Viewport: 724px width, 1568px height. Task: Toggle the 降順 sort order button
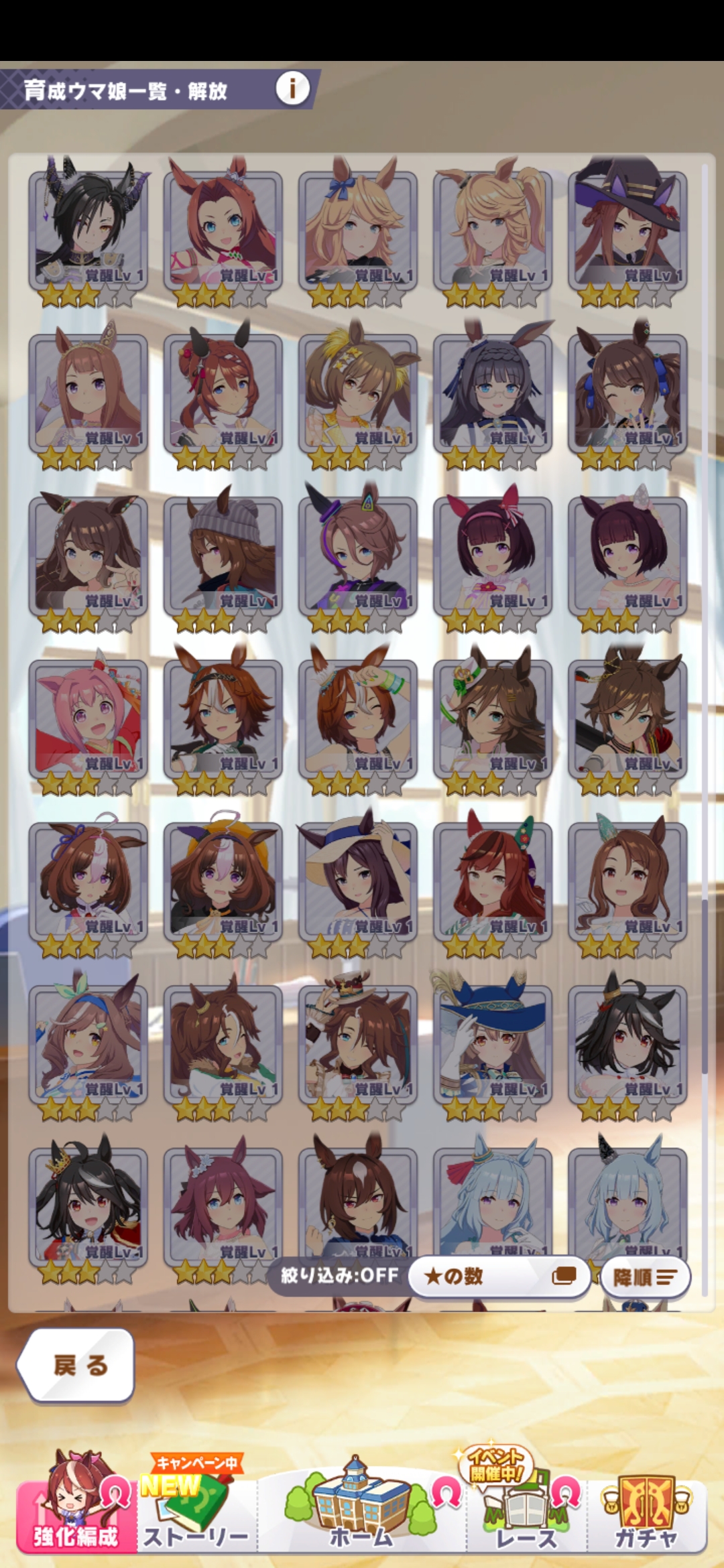pos(645,1277)
